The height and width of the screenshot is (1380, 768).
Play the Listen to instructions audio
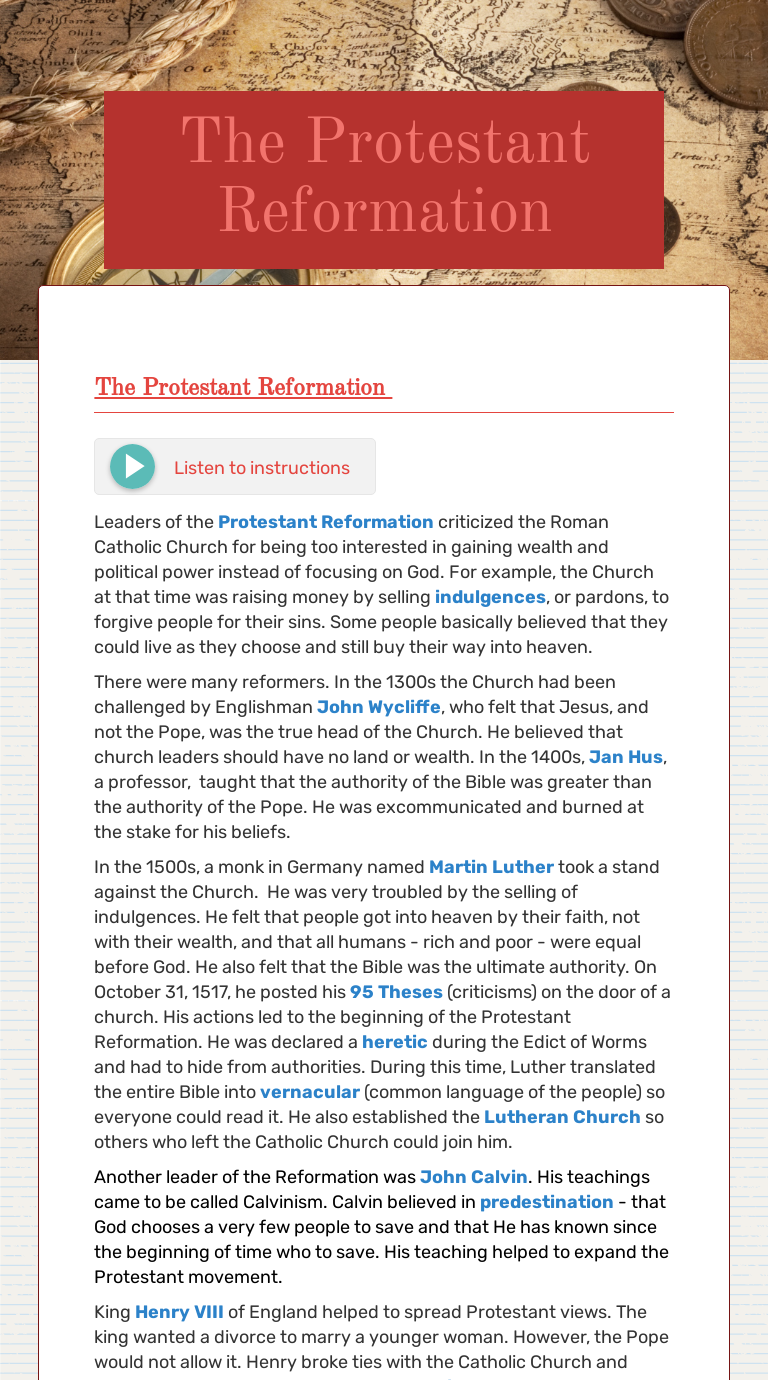(x=133, y=467)
